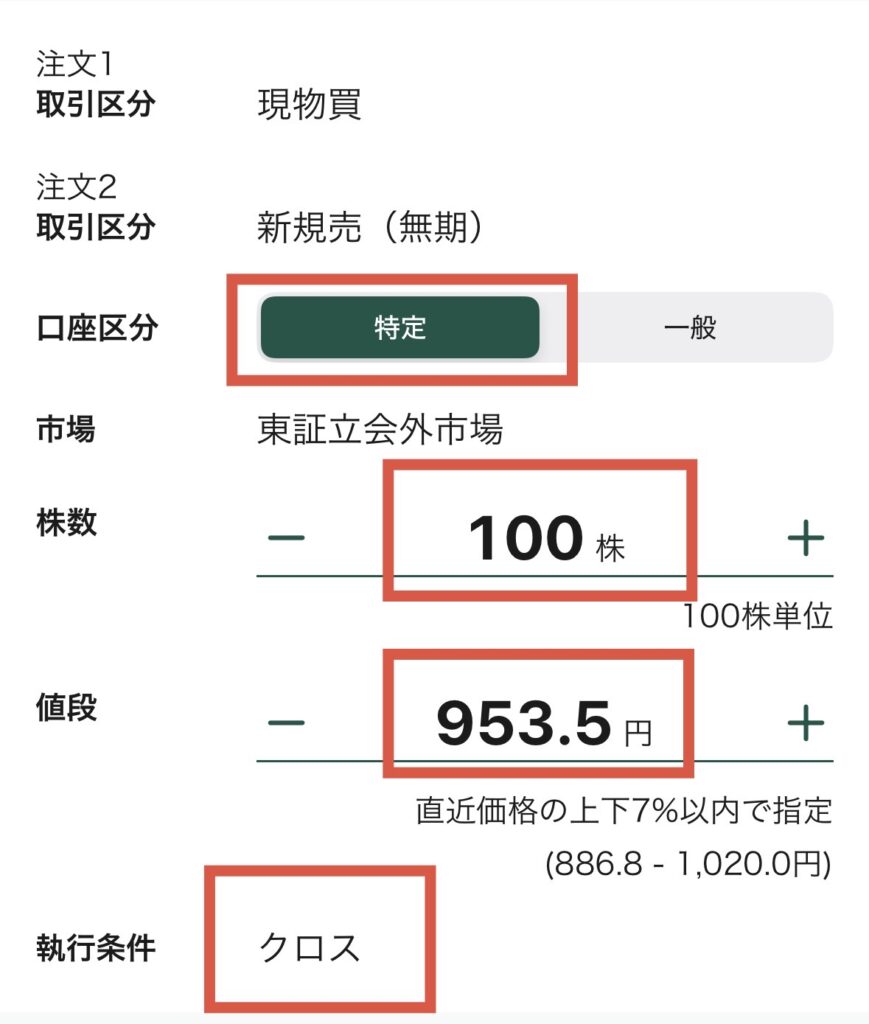Decrease the 株数 share quantity
This screenshot has width=869, height=1024.
pyautogui.click(x=286, y=539)
